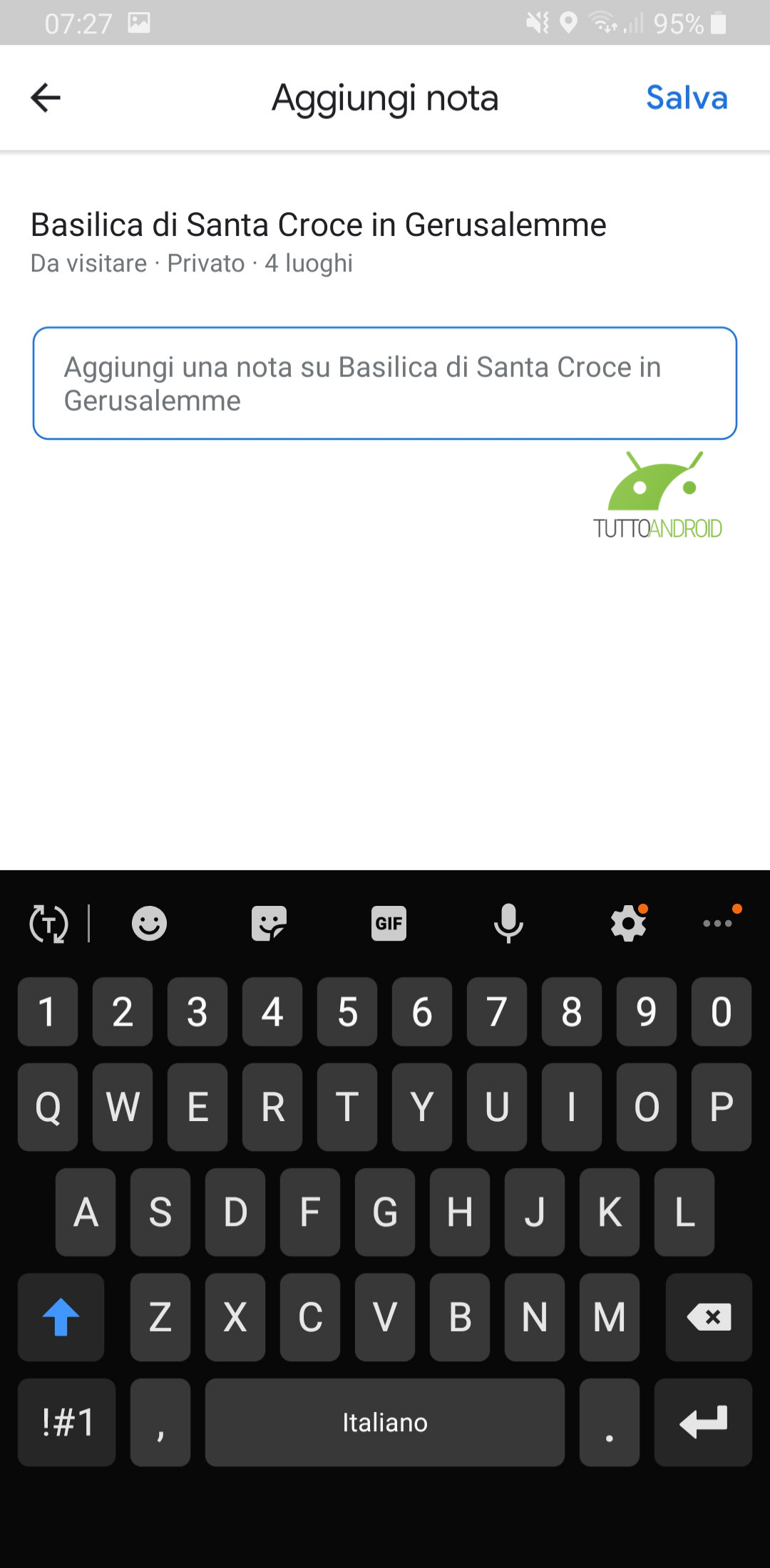Hit the keyboard's enter key
The height and width of the screenshot is (1568, 770).
pyautogui.click(x=703, y=1423)
